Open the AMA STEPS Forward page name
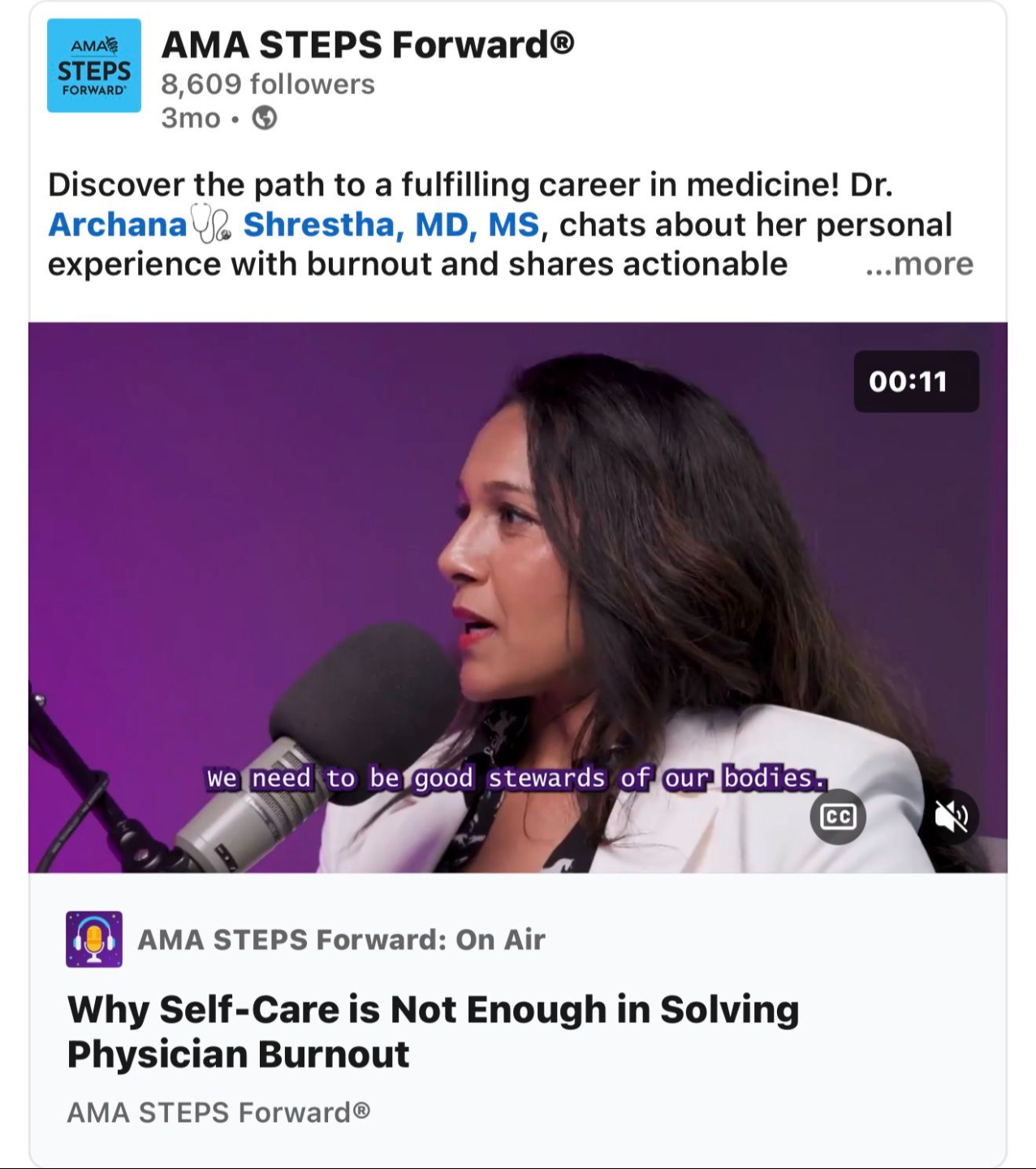Viewport: 1036px width, 1169px height. coord(367,45)
